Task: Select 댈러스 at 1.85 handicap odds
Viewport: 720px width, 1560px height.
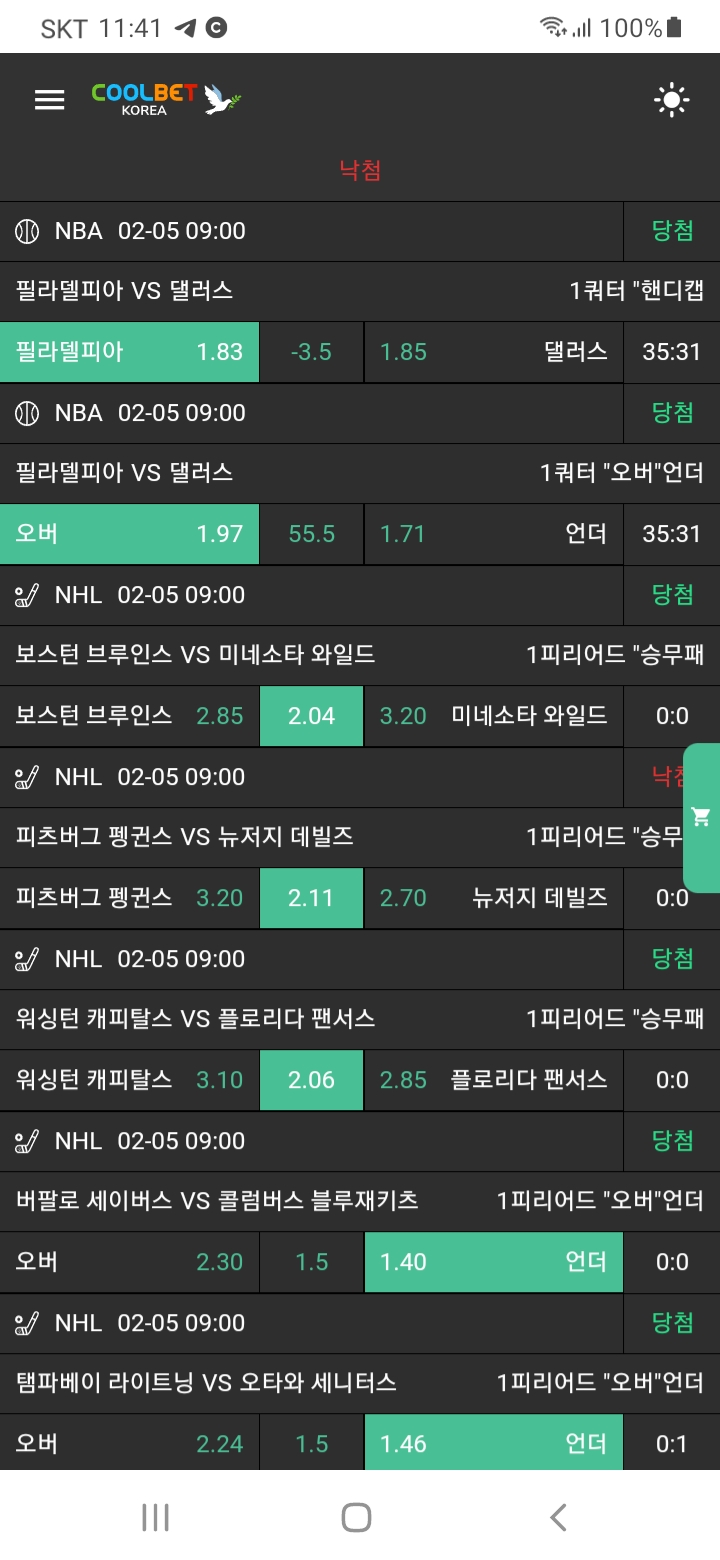Action: point(493,352)
